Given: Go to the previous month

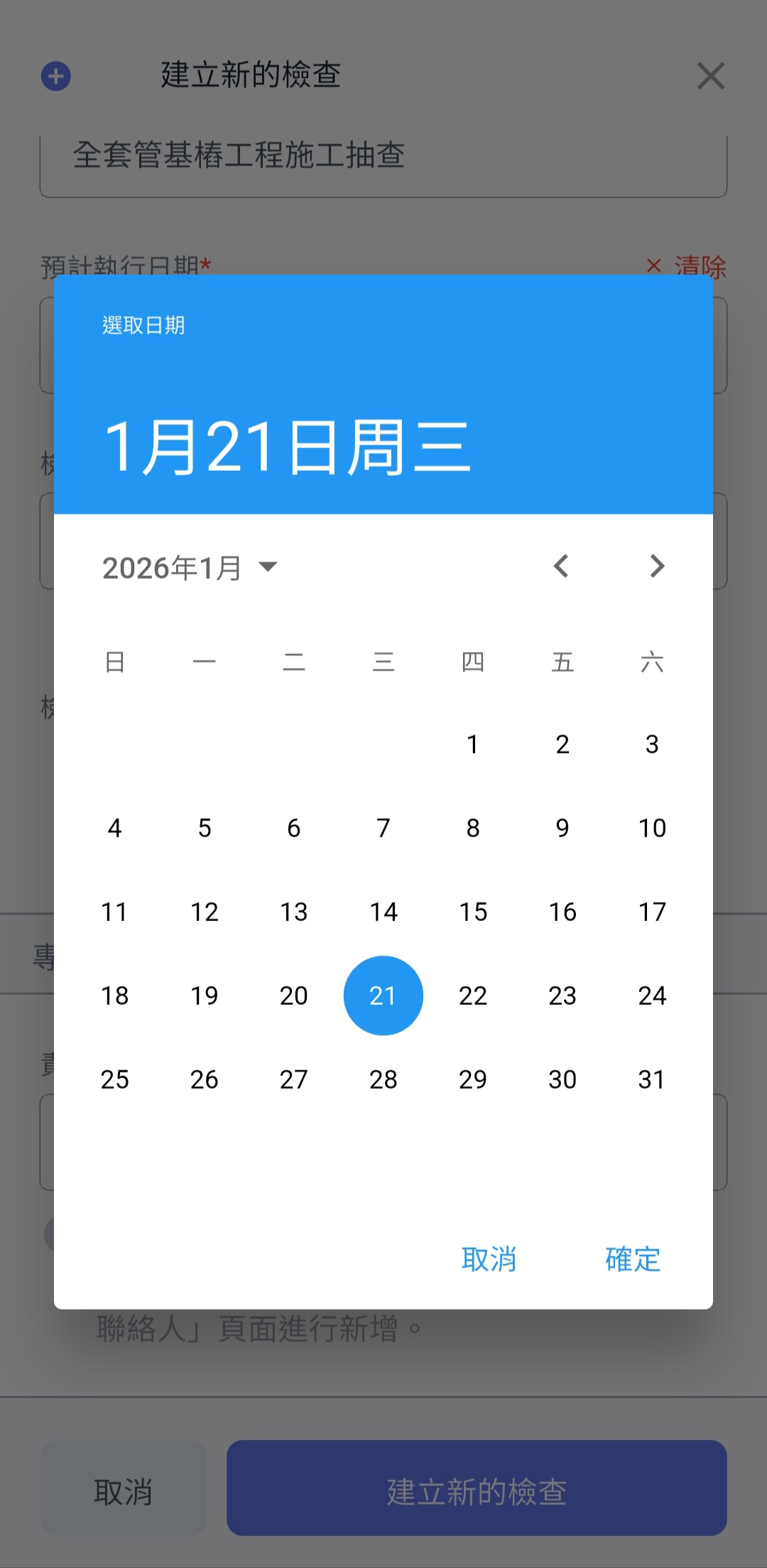Looking at the screenshot, I should tap(561, 566).
